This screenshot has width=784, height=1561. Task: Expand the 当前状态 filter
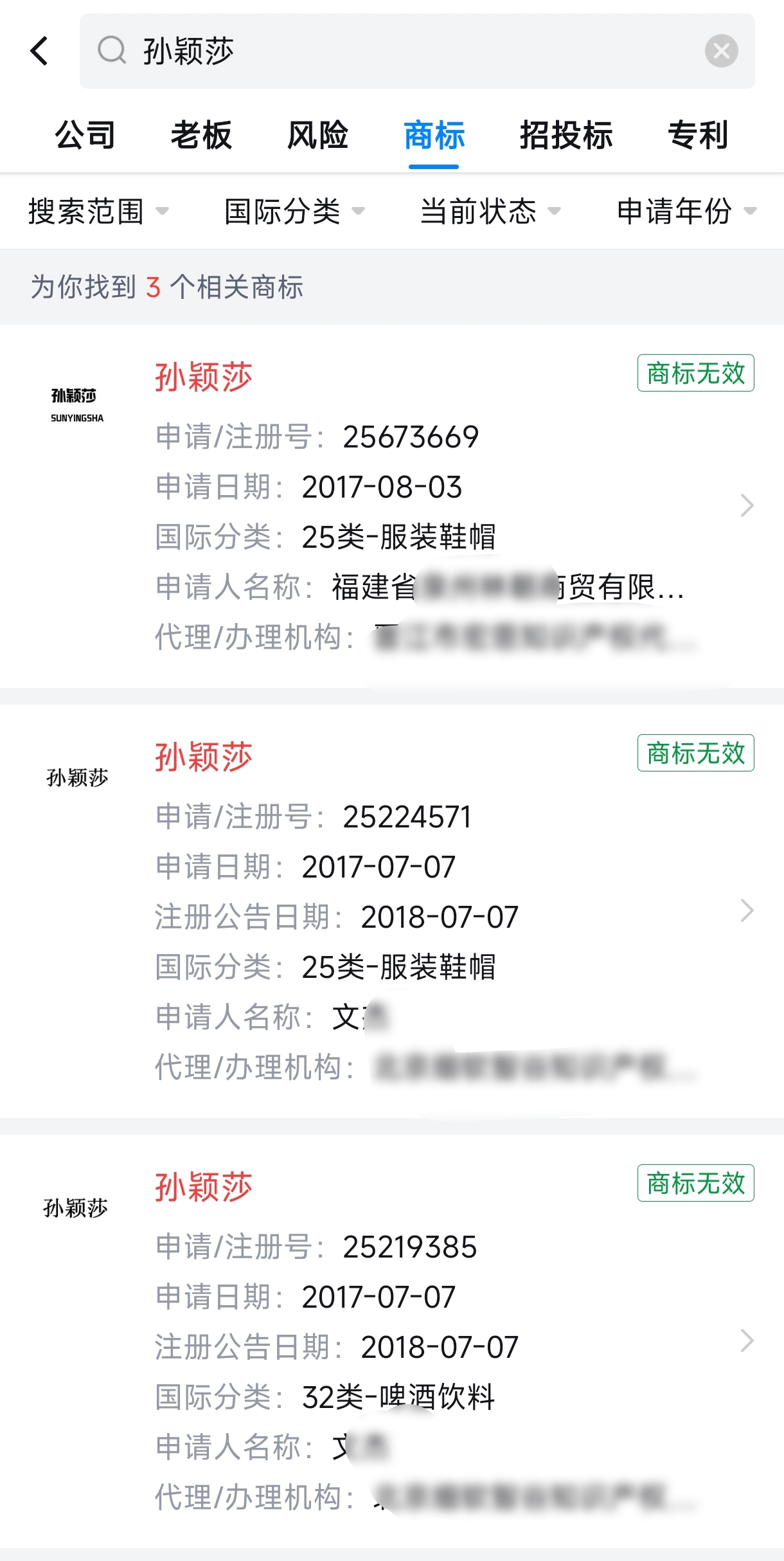pos(490,212)
